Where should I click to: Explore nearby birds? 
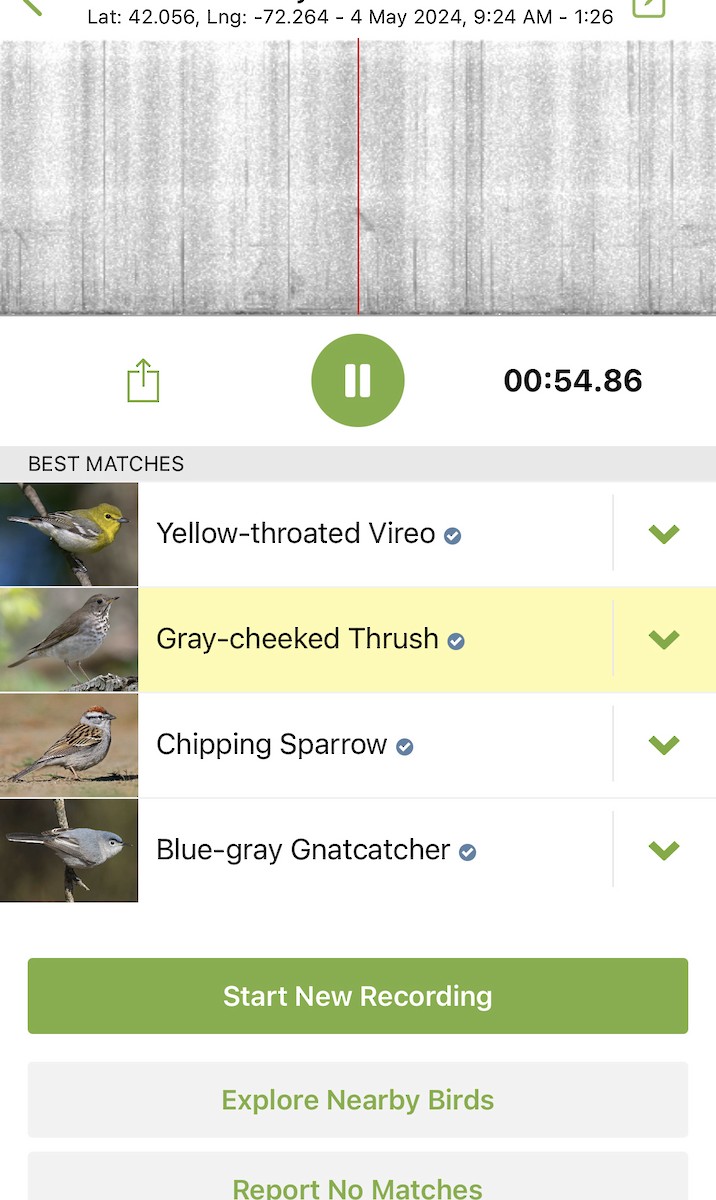pyautogui.click(x=358, y=1100)
